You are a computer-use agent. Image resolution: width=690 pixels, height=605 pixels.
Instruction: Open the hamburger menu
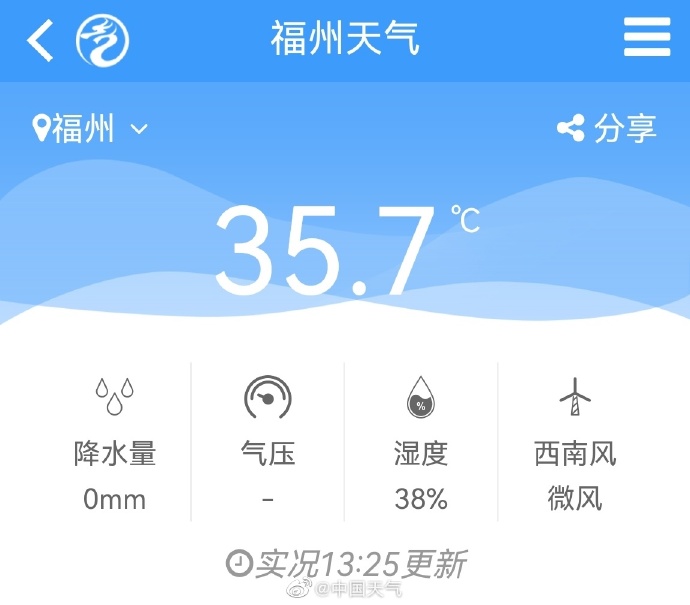click(647, 39)
